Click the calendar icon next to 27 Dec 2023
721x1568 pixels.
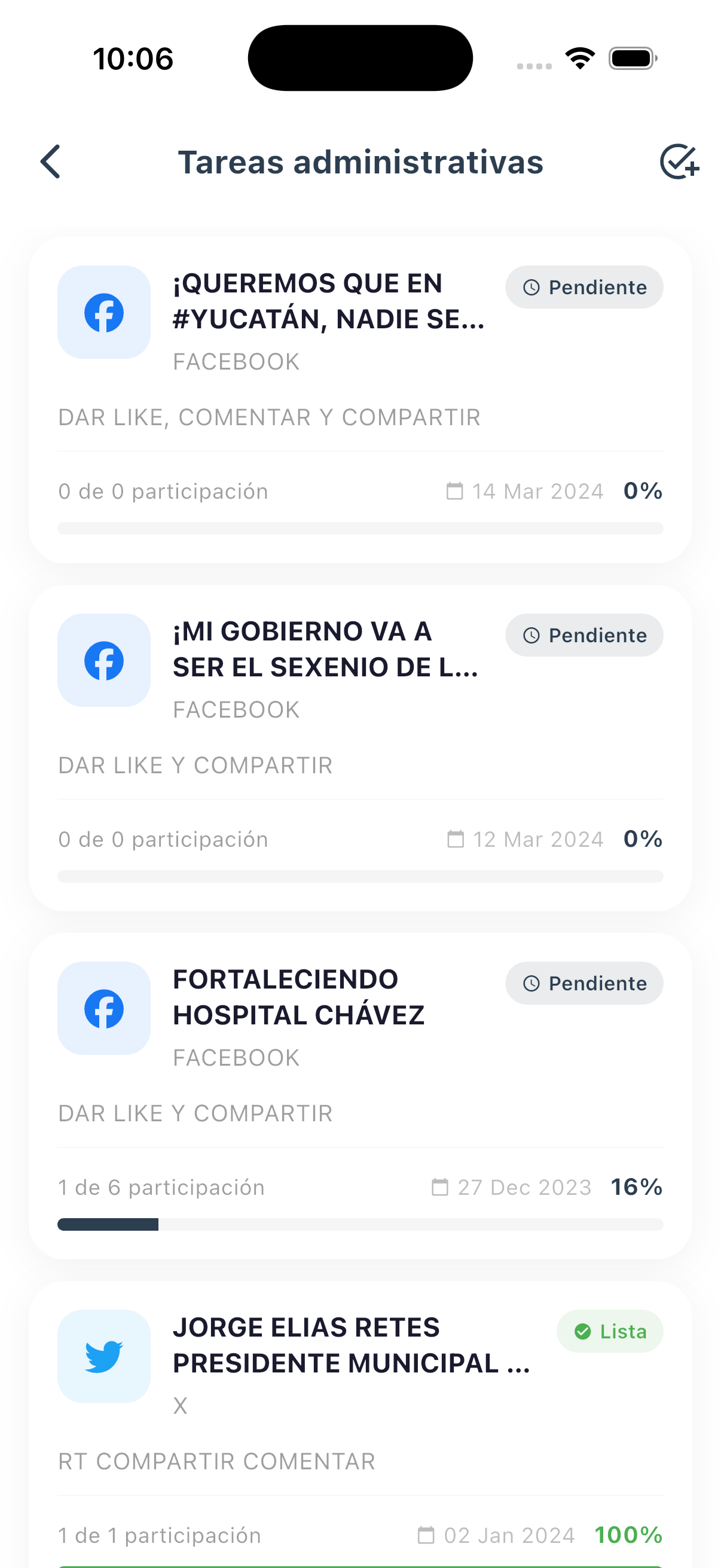[x=439, y=1186]
